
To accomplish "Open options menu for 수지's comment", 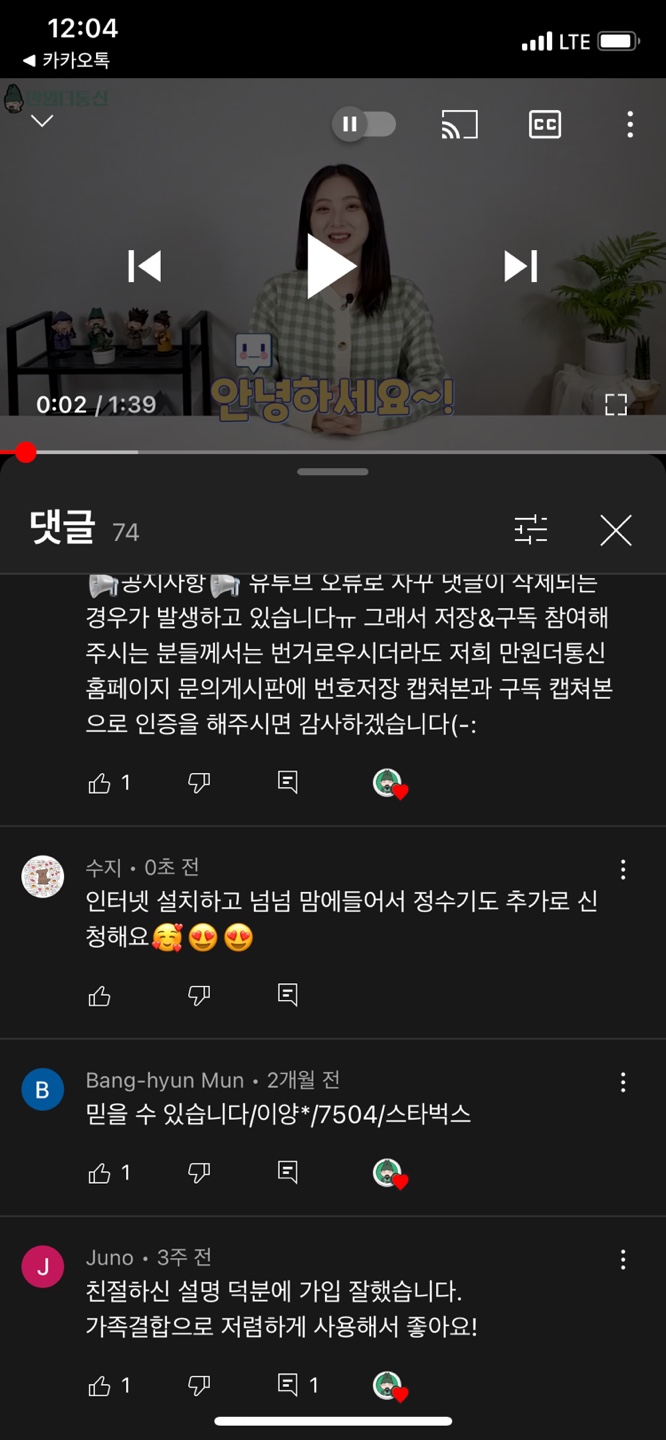I will (623, 870).
